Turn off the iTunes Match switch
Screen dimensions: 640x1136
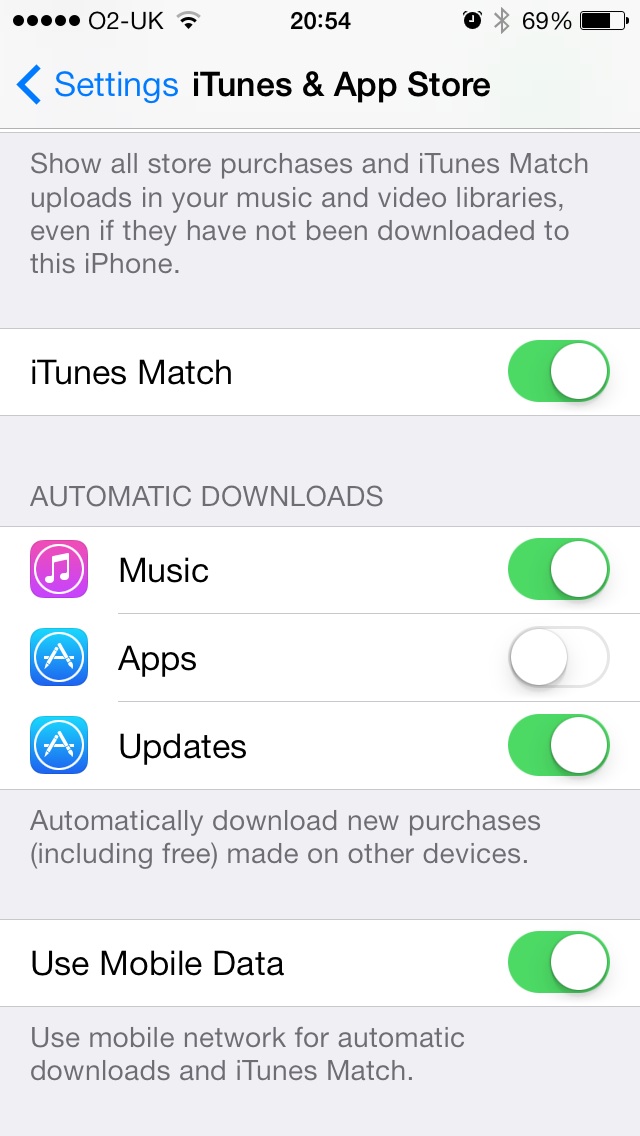pos(559,372)
